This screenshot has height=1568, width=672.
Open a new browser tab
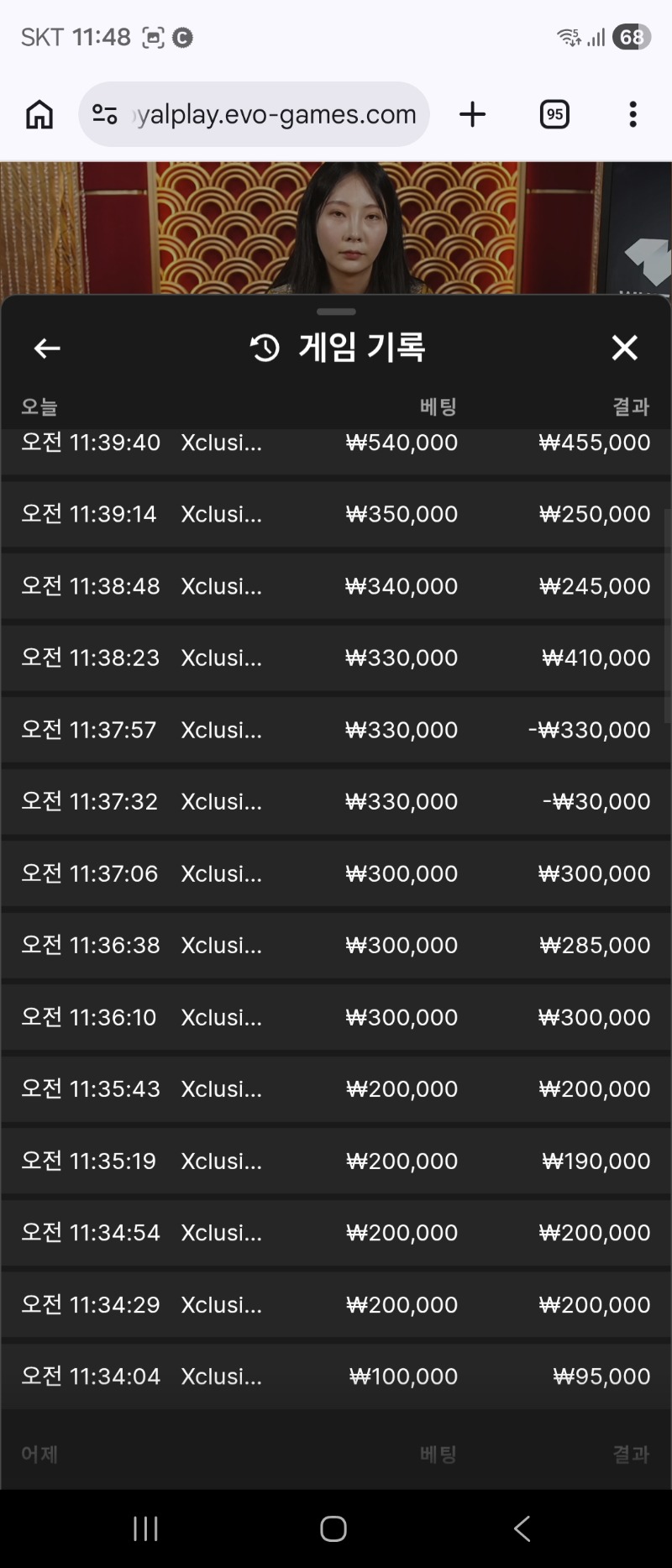pos(473,114)
